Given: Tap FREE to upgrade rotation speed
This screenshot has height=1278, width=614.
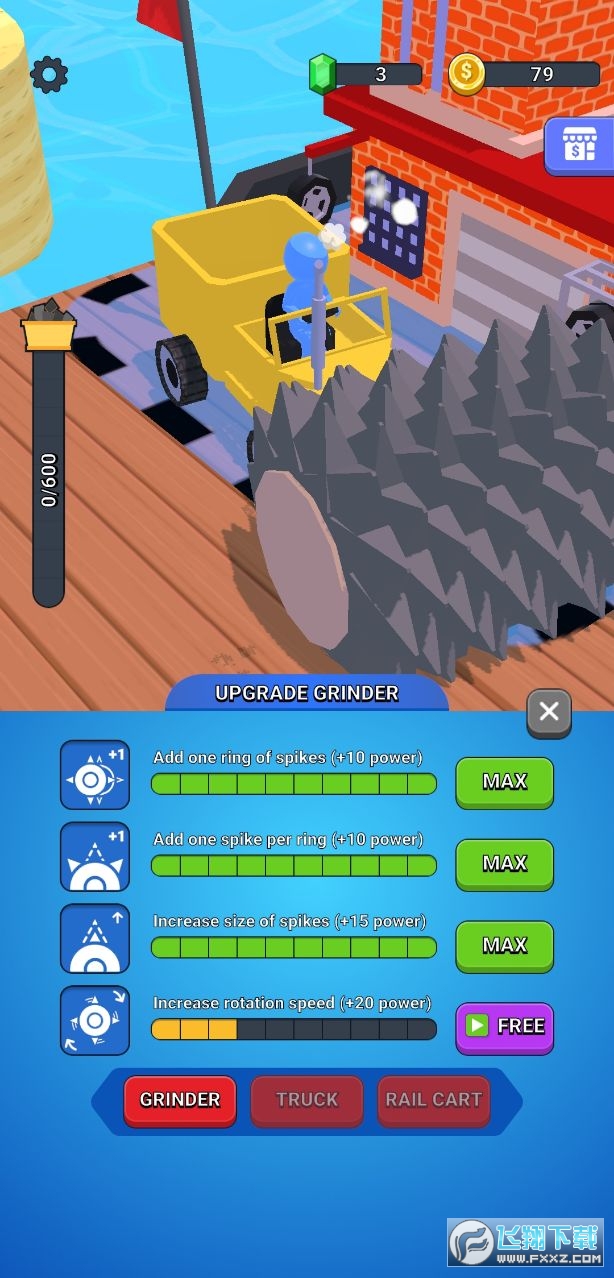Looking at the screenshot, I should (505, 1027).
